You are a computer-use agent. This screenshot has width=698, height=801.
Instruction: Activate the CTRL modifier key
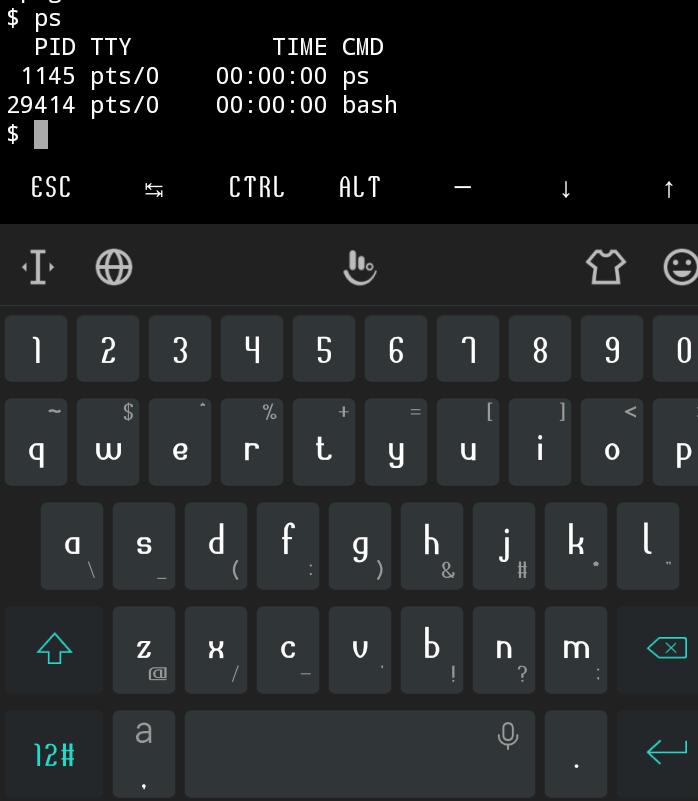(x=257, y=187)
